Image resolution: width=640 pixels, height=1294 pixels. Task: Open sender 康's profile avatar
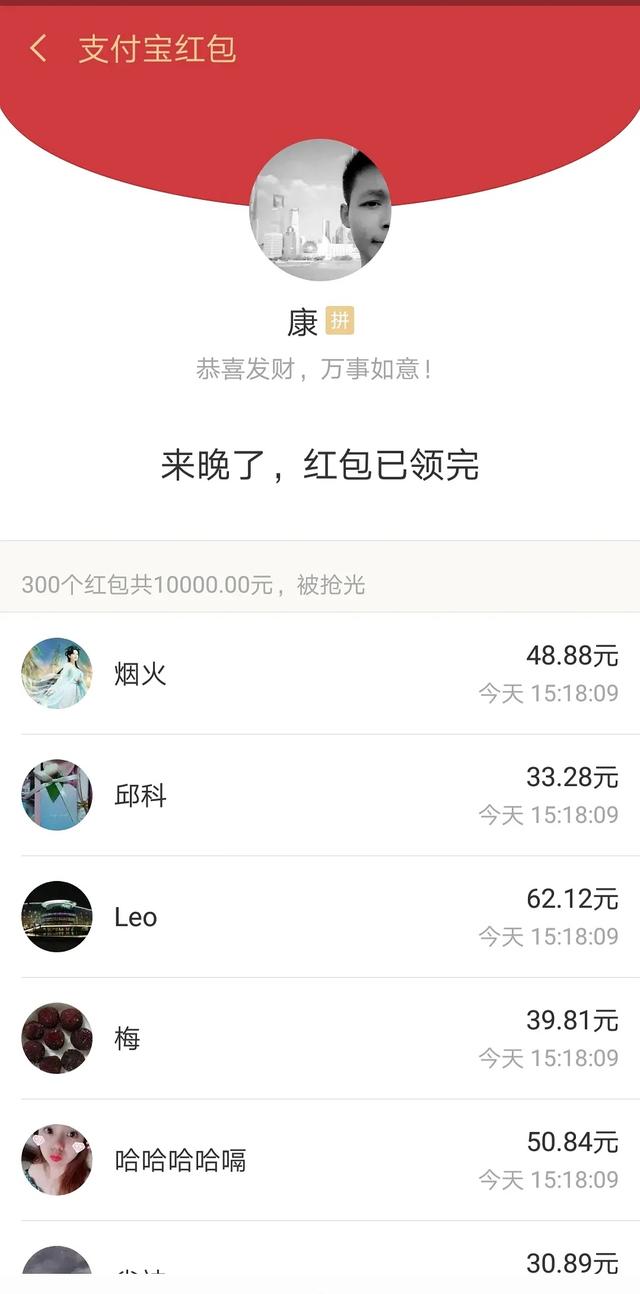320,209
